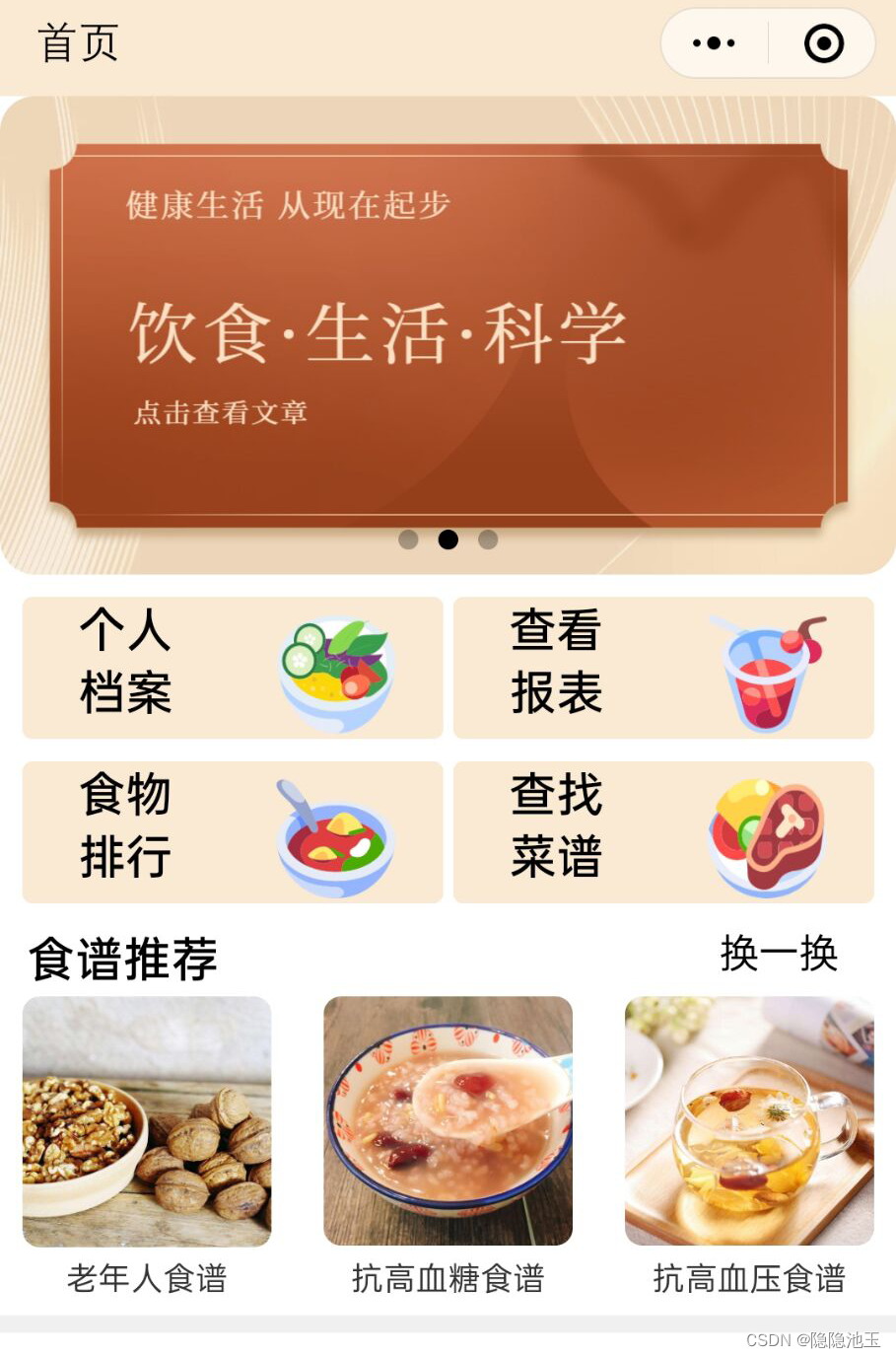Tap 换一换 to refresh recipe recommendations
Viewport: 896px width, 1358px height.
[779, 954]
